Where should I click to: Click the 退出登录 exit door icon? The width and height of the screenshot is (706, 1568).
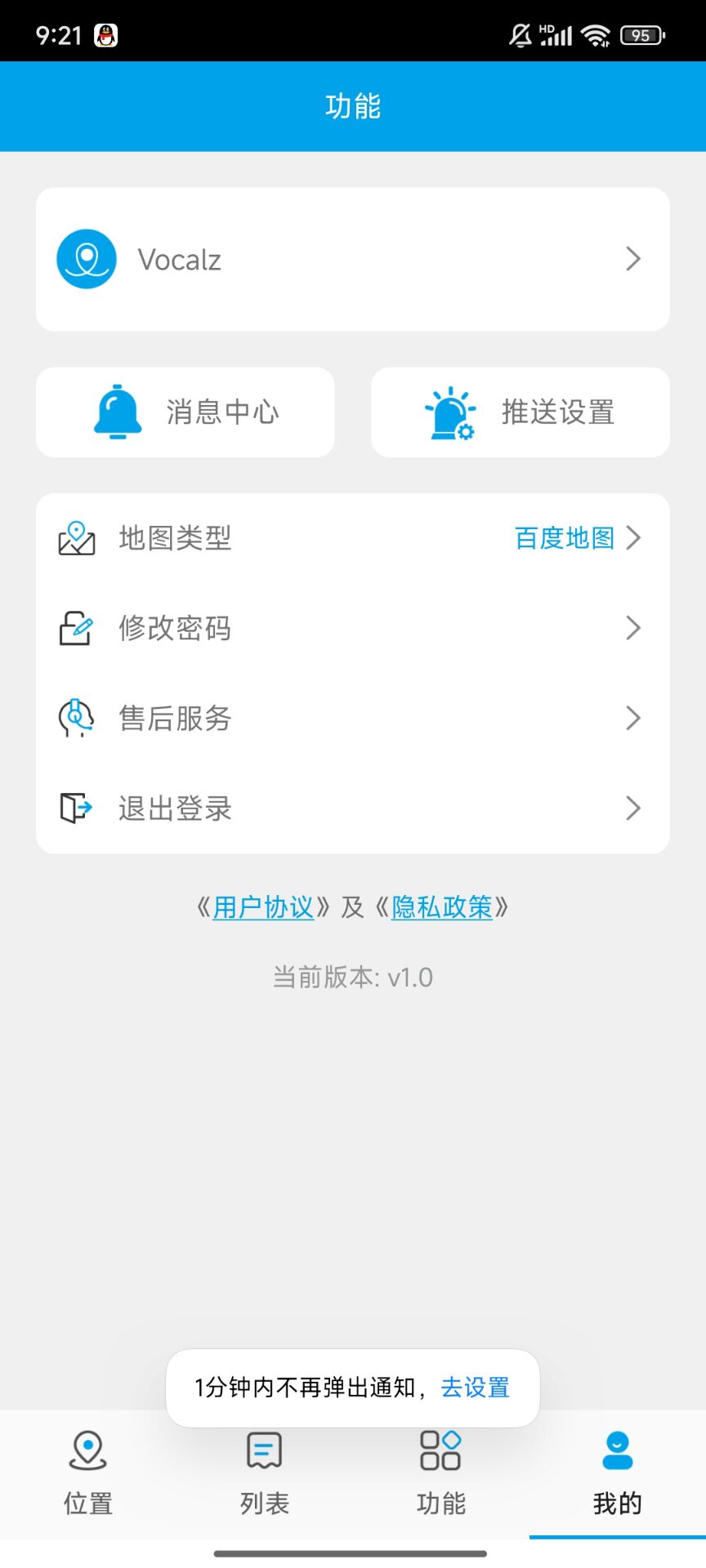76,808
